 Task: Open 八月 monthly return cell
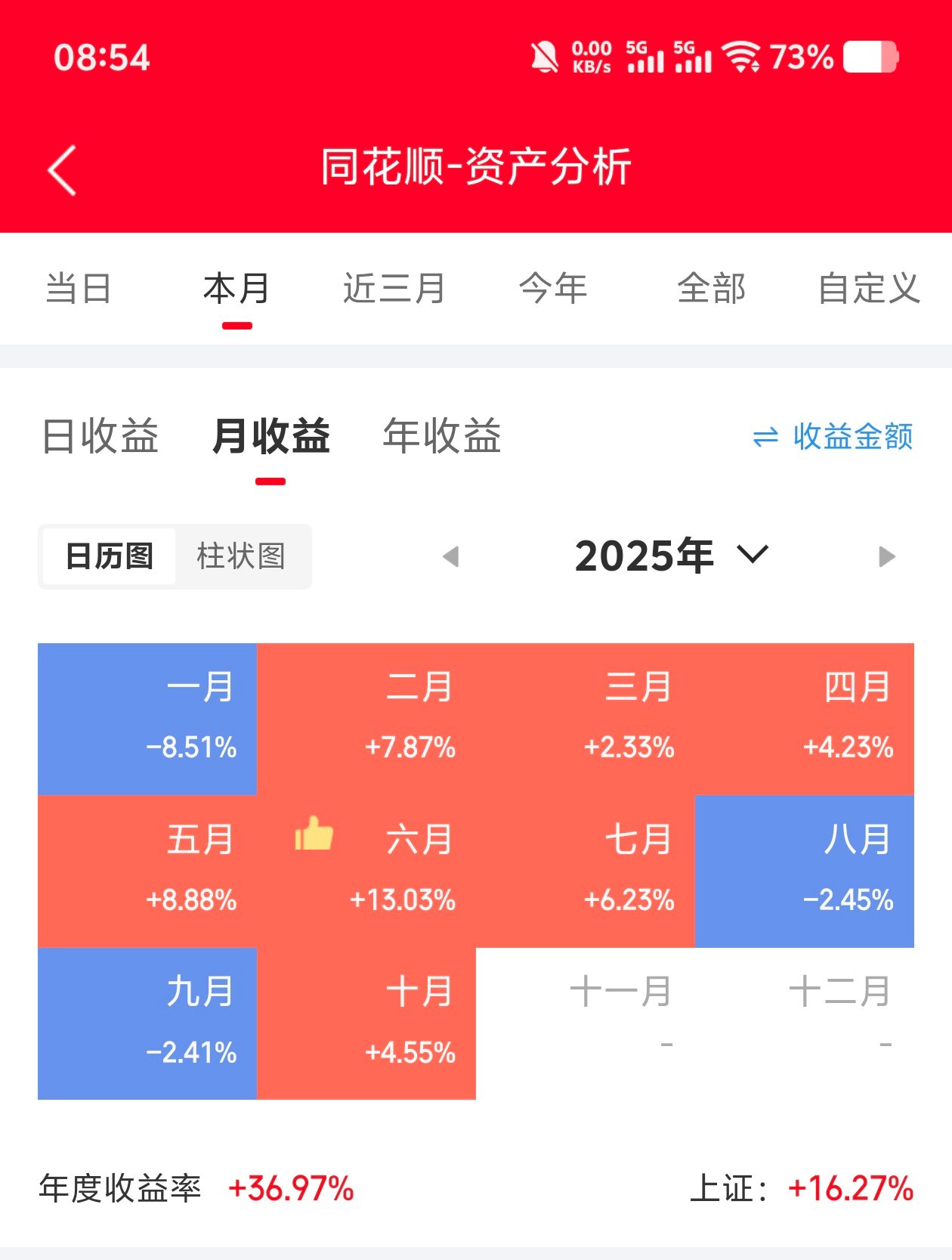pos(804,871)
